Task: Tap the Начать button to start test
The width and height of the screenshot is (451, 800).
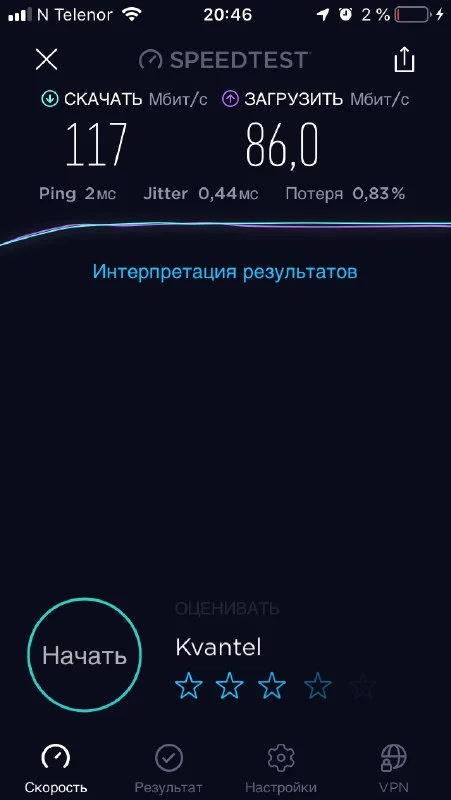Action: click(x=84, y=655)
